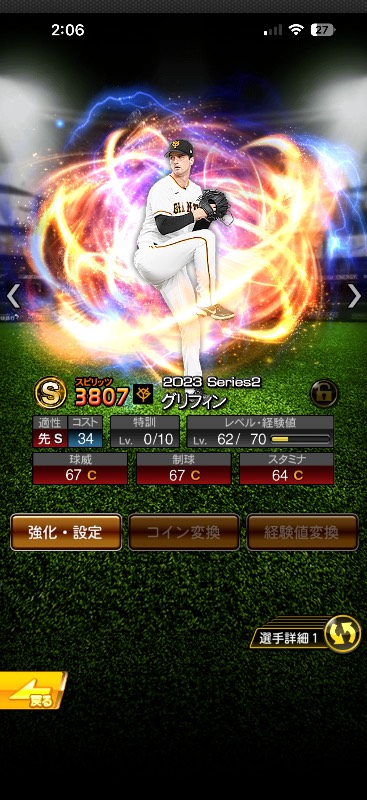Viewport: 367px width, 800px height.
Task: Go to the previous player with left arrow
Action: pyautogui.click(x=13, y=296)
